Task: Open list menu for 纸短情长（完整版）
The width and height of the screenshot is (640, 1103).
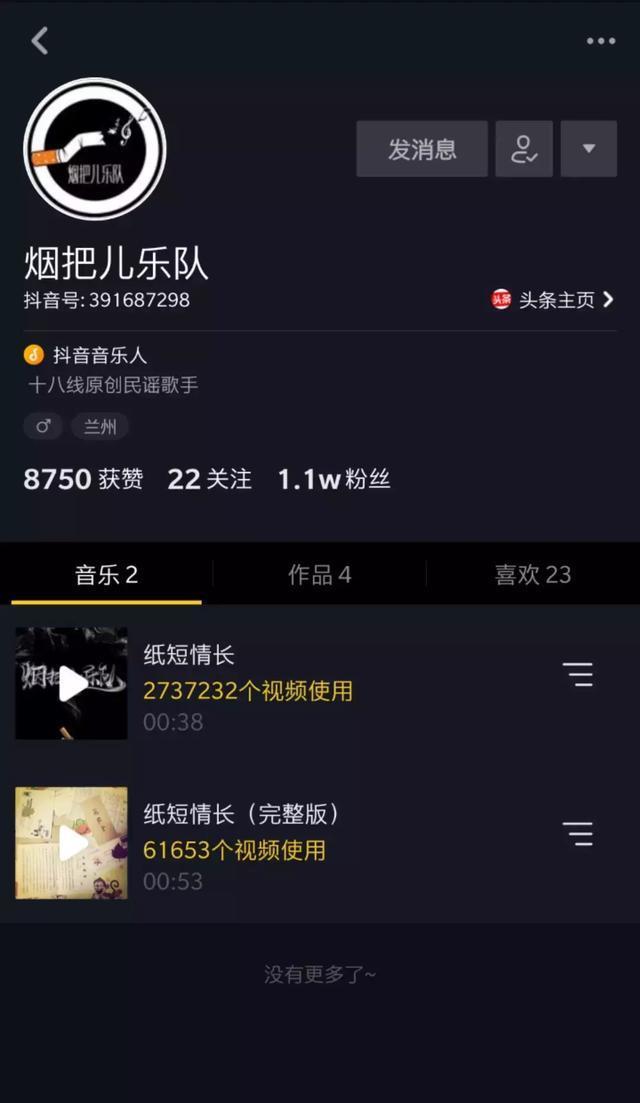Action: (x=578, y=834)
